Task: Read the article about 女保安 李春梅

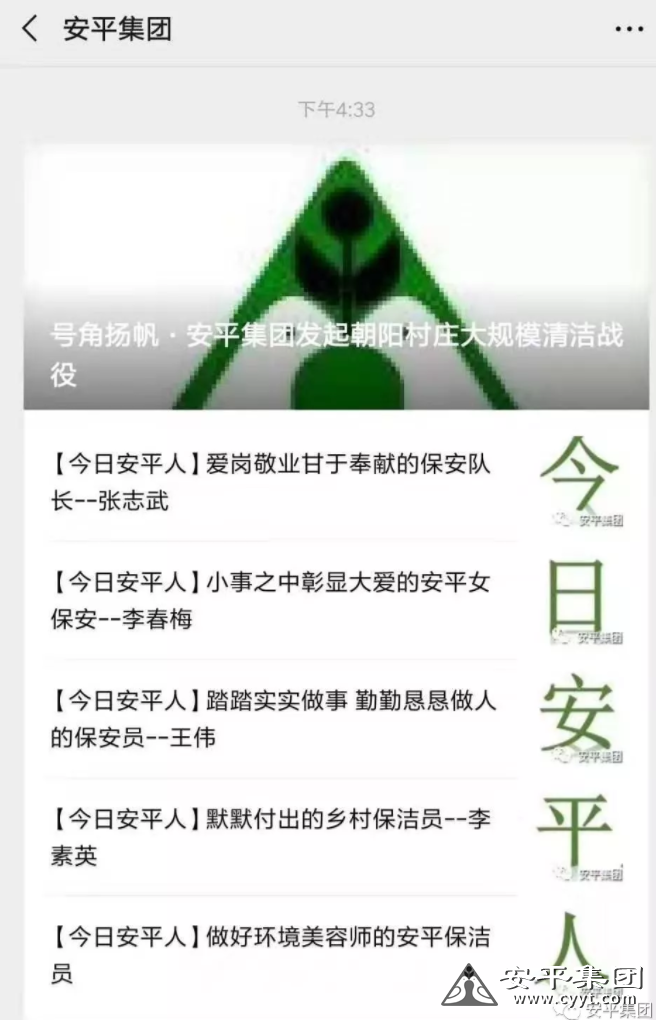Action: click(272, 600)
